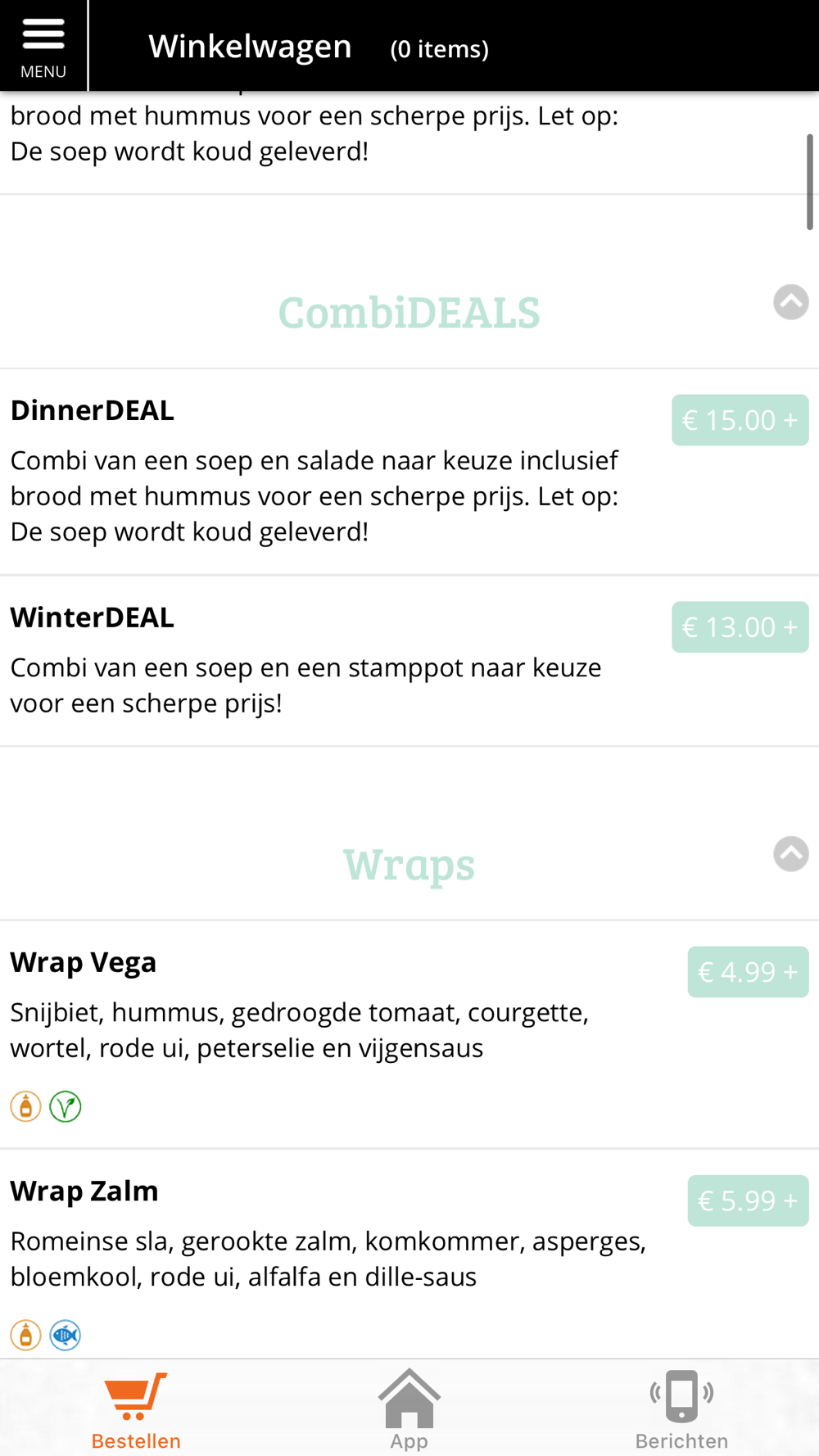
Task: Add Wrap Zalm for € 5.99
Action: coord(747,1201)
